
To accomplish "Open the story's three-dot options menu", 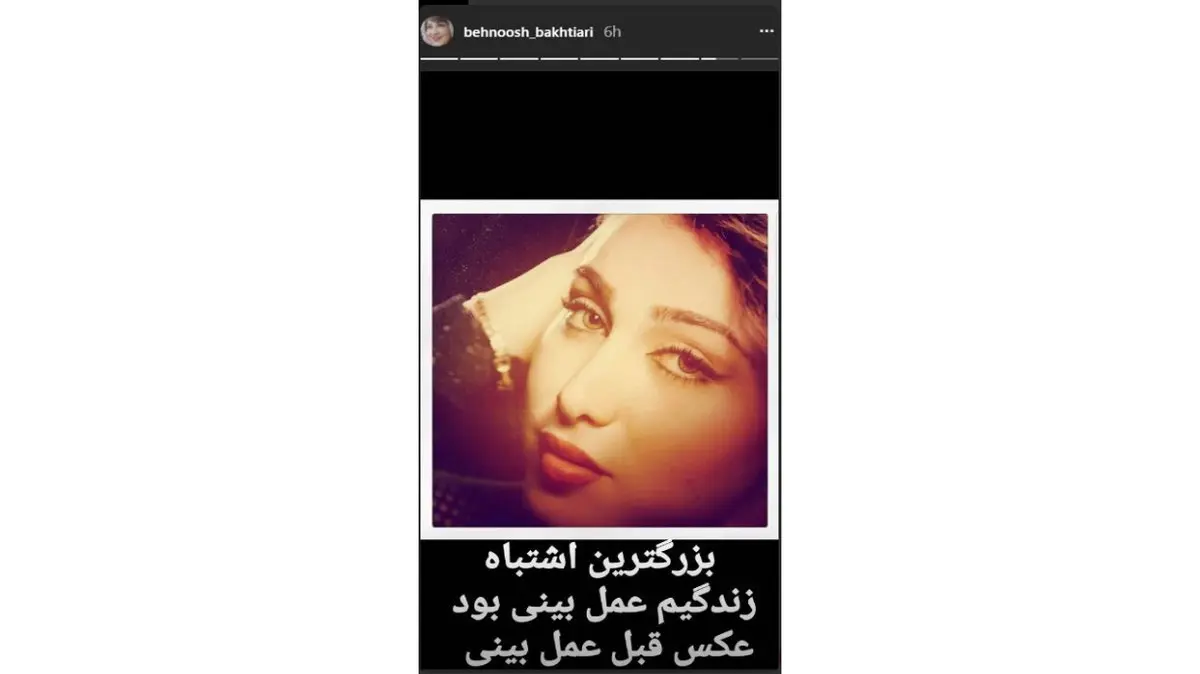I will [x=766, y=31].
